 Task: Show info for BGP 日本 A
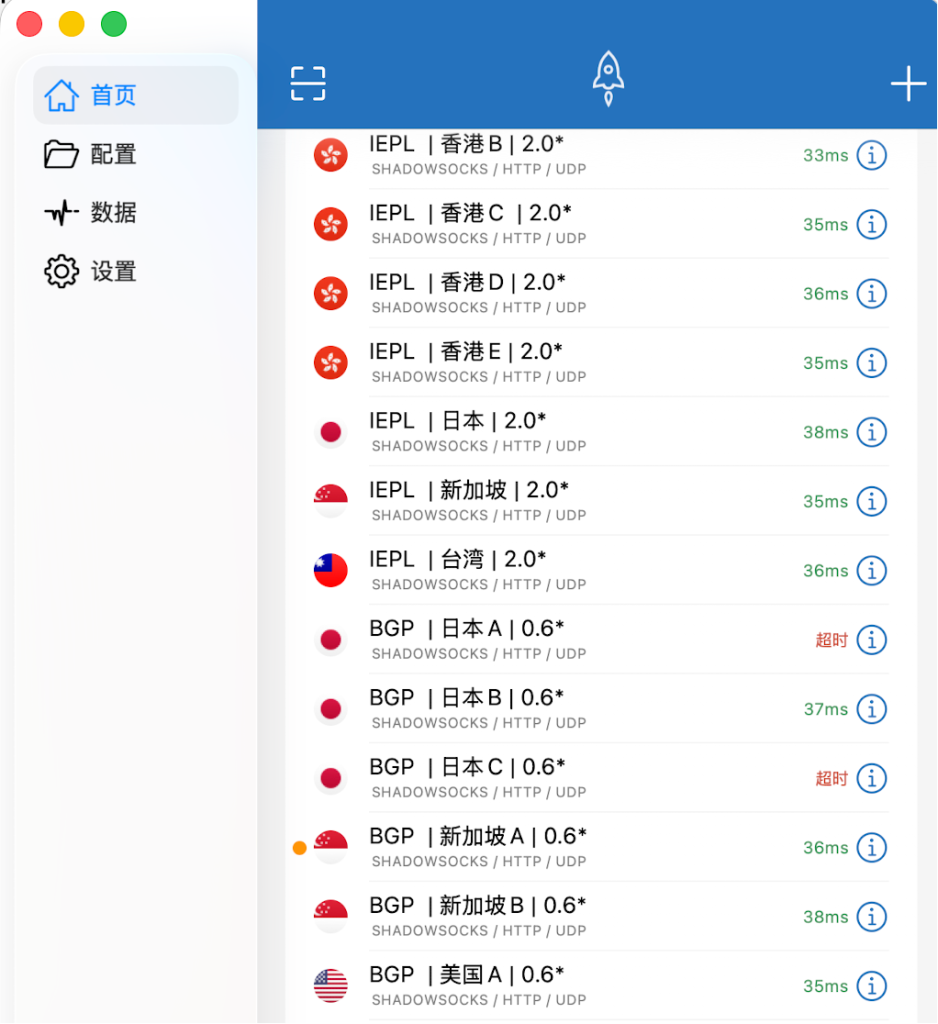point(872,640)
